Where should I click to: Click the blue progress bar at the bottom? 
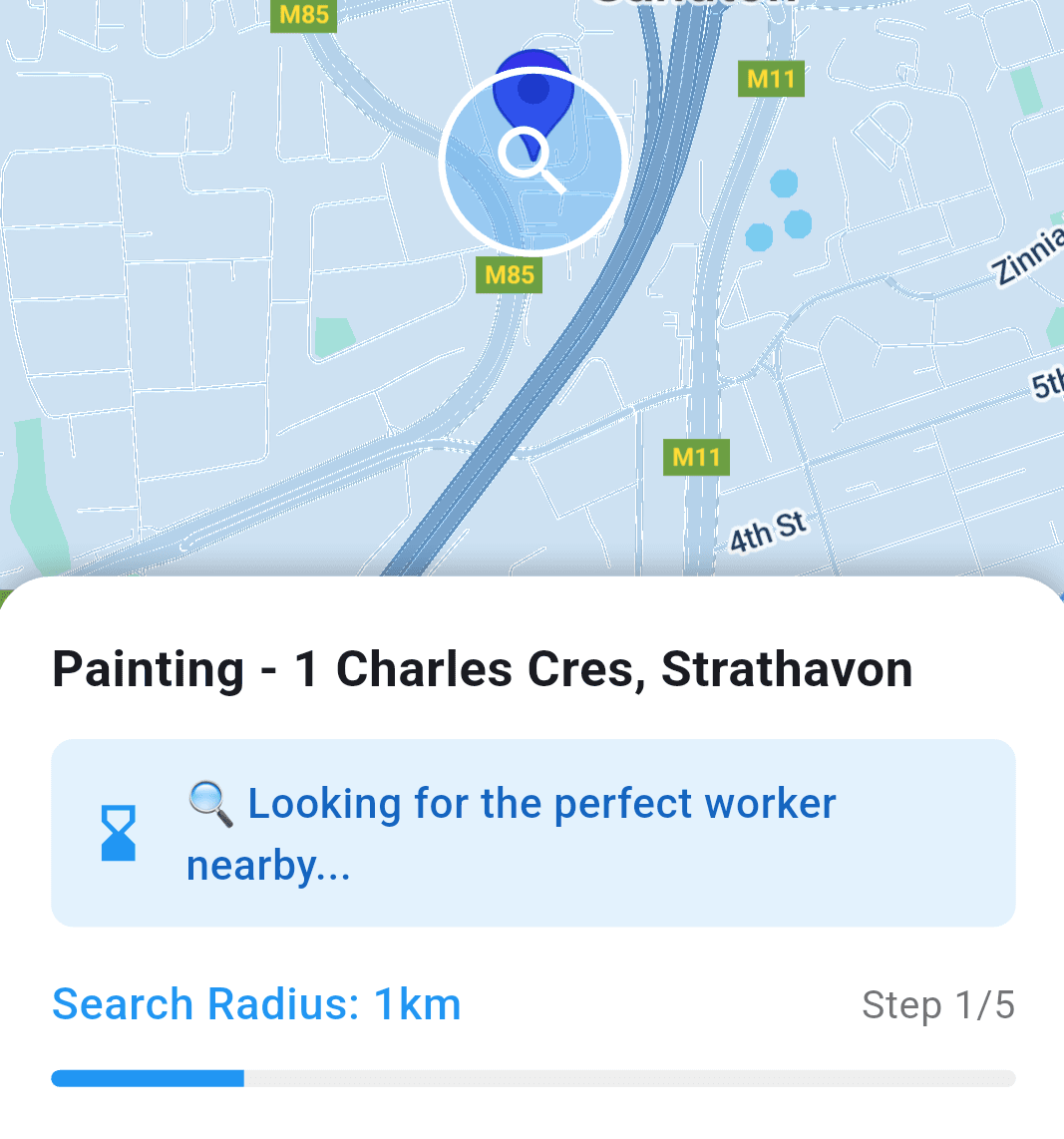147,1078
